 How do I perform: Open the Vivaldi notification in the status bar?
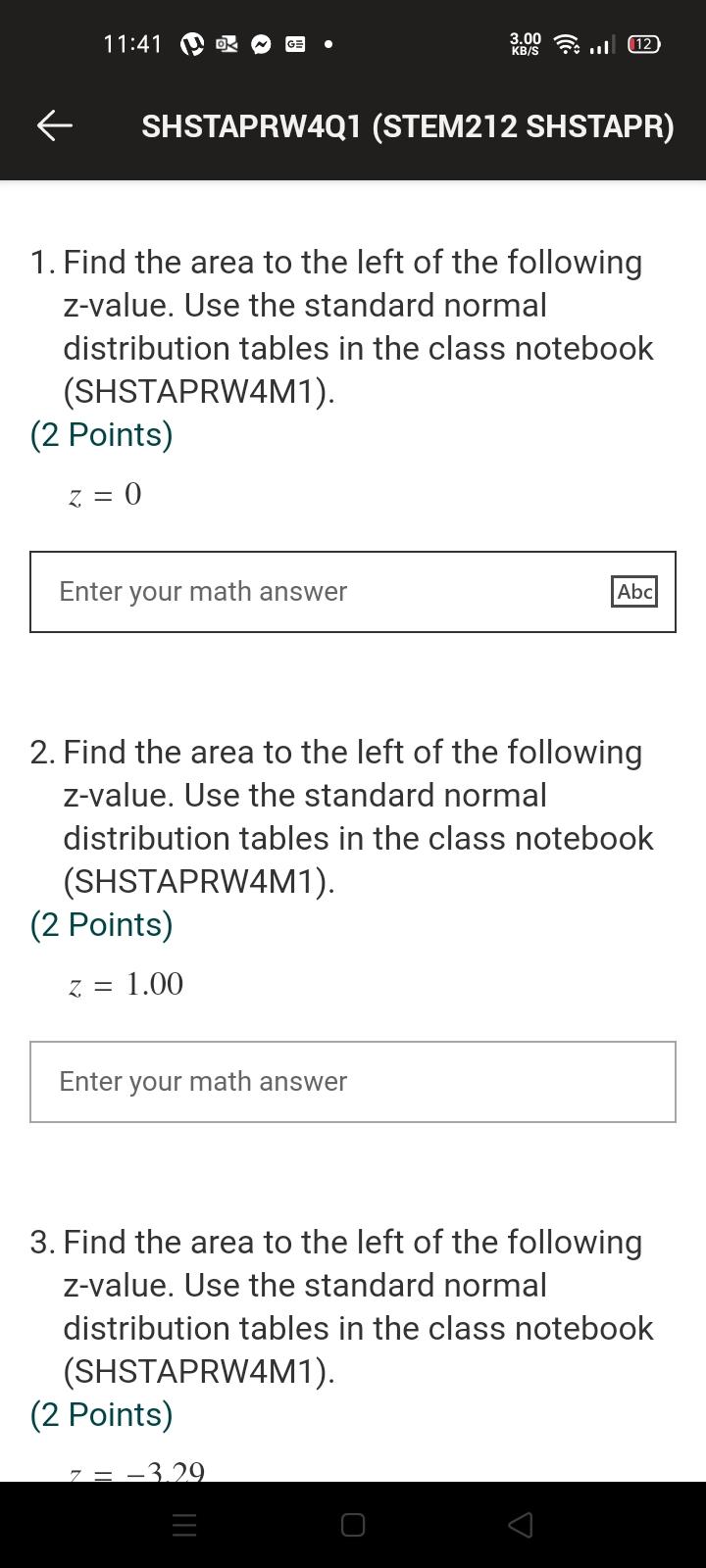(192, 44)
